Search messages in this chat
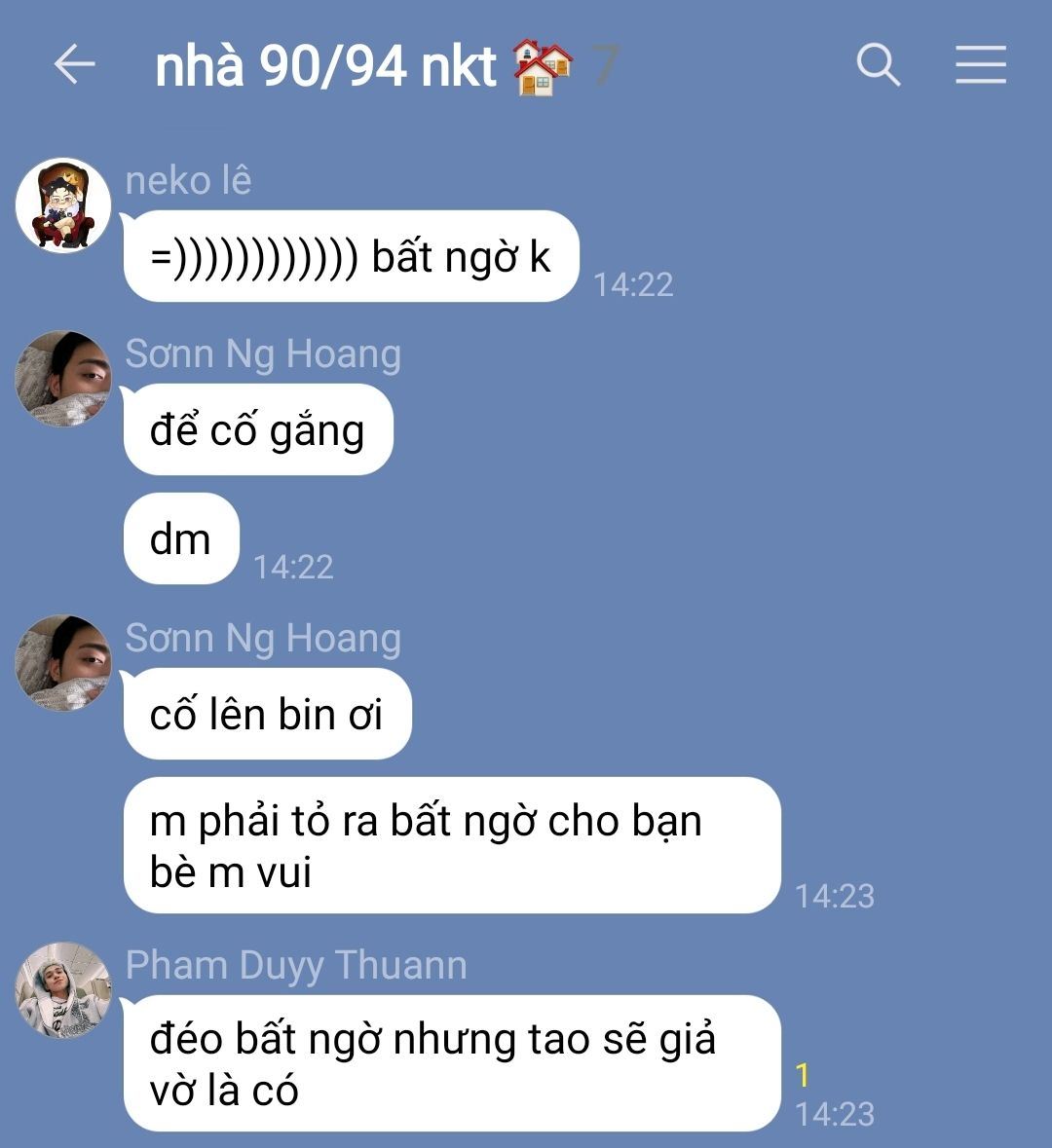 coord(878,65)
